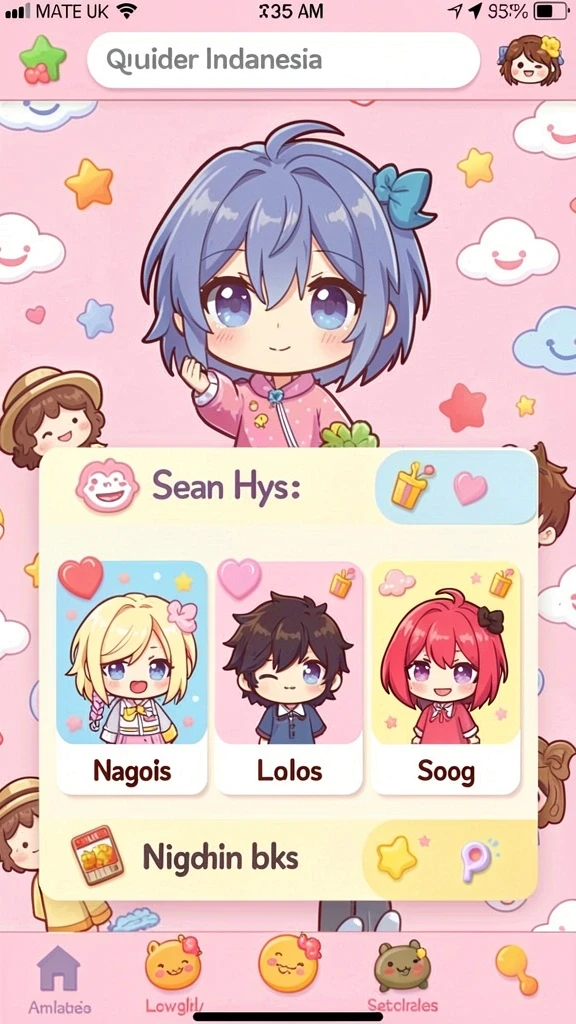Viewport: 576px width, 1024px height.
Task: Open the profile avatar at top right
Action: tap(530, 60)
